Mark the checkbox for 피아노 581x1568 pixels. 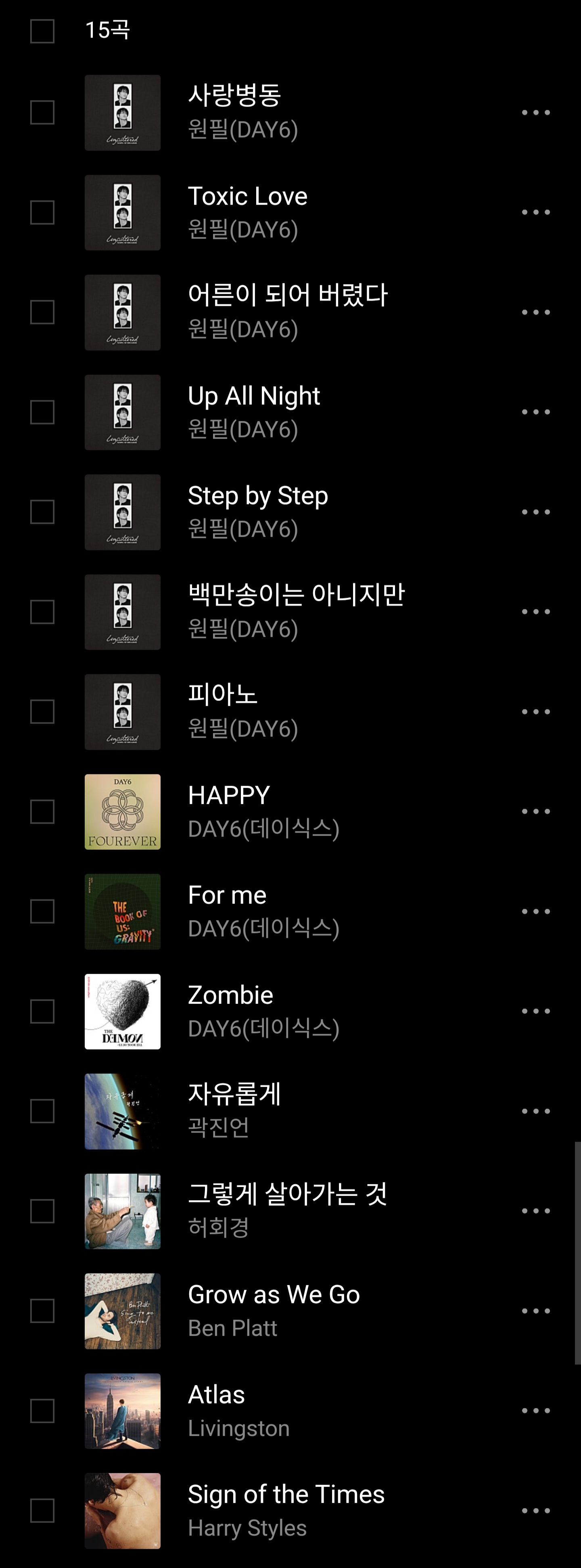coord(43,711)
